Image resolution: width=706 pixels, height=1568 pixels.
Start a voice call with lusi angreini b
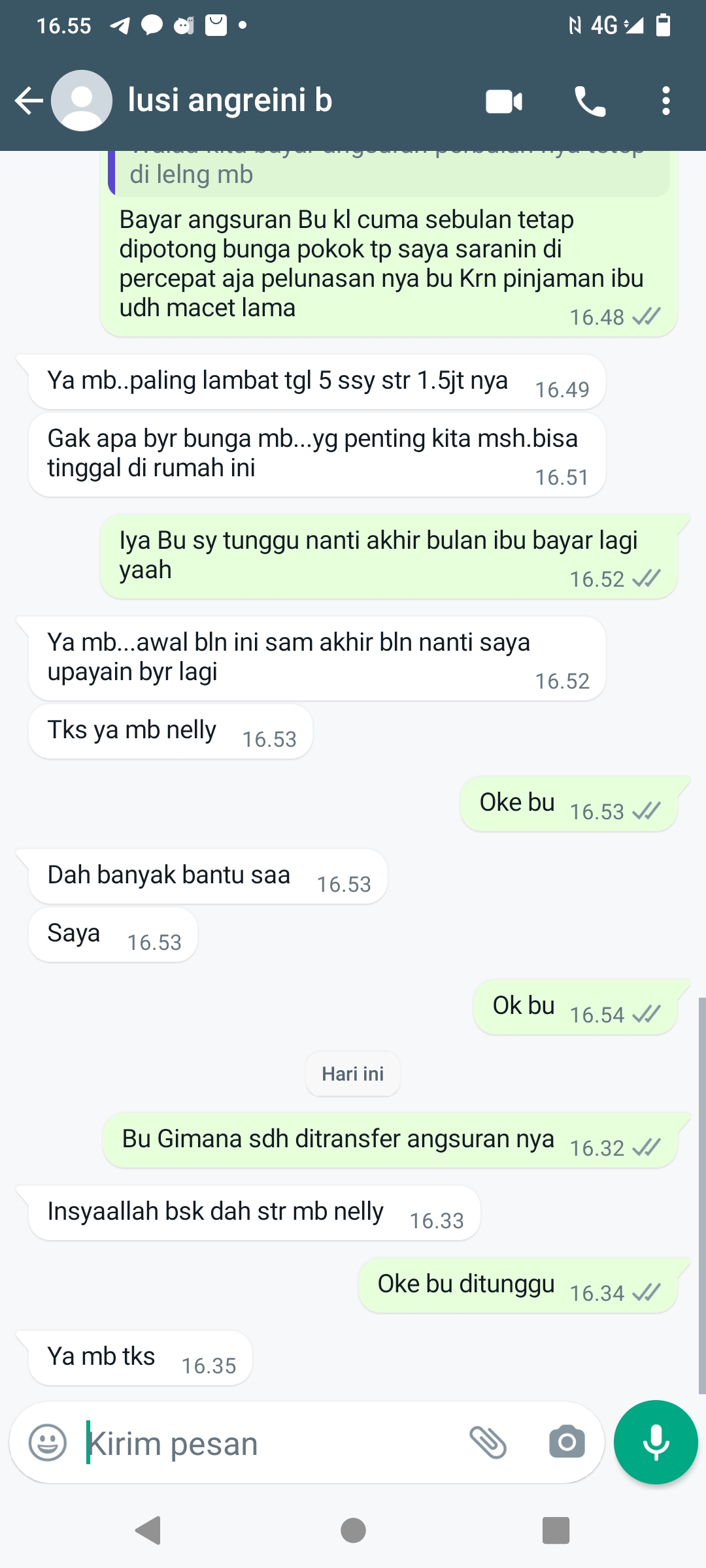590,102
